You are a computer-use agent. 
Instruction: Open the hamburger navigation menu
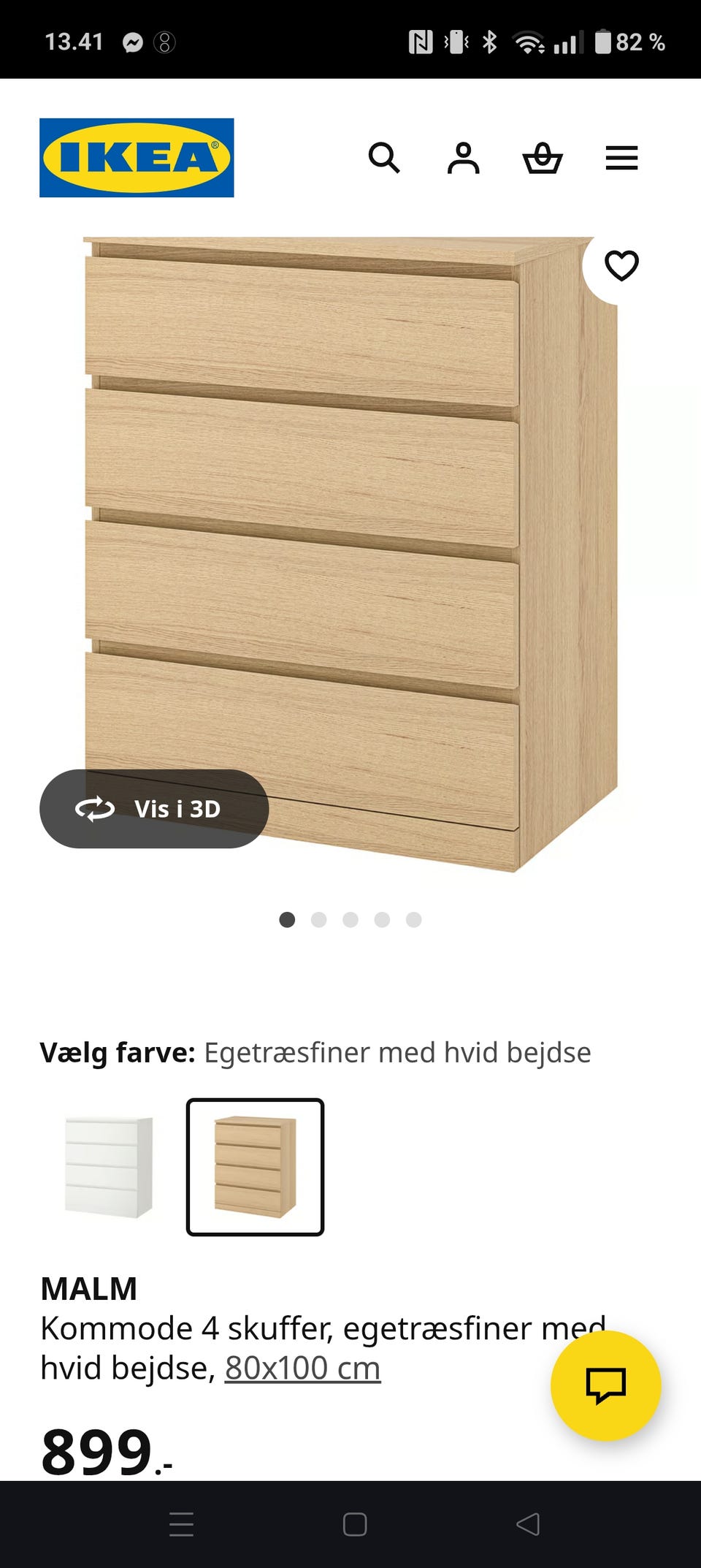click(x=621, y=158)
